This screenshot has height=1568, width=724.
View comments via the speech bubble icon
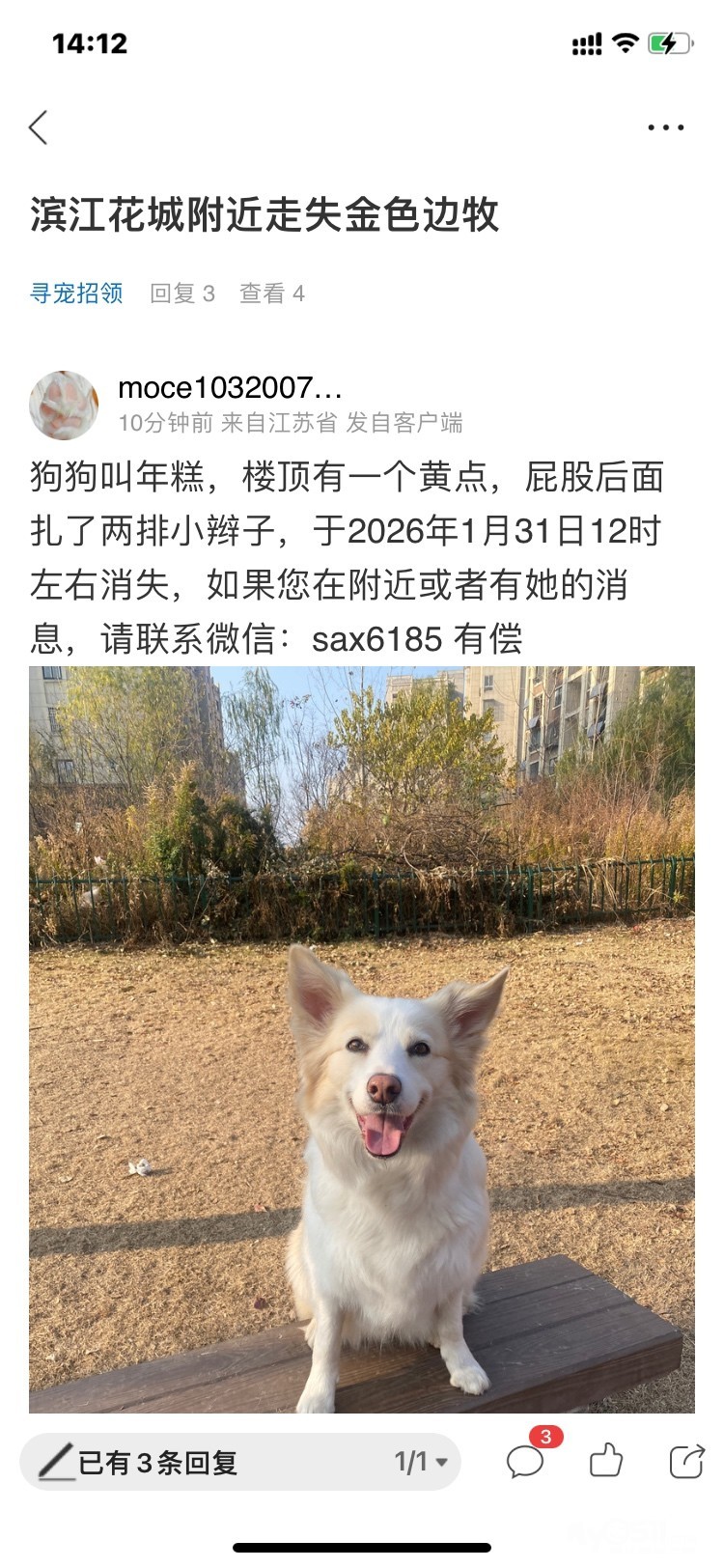[x=526, y=1462]
